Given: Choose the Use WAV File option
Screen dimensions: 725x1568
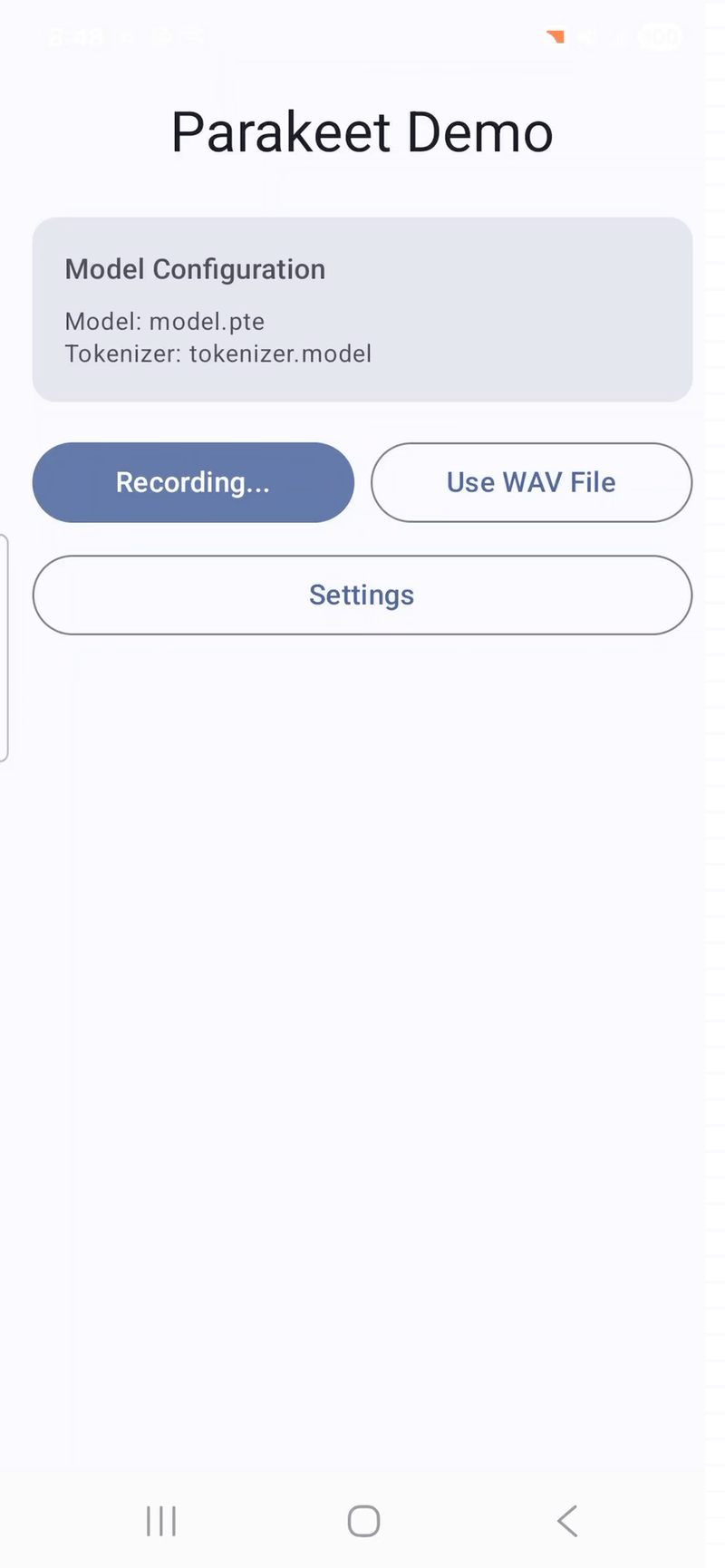Looking at the screenshot, I should pyautogui.click(x=531, y=482).
